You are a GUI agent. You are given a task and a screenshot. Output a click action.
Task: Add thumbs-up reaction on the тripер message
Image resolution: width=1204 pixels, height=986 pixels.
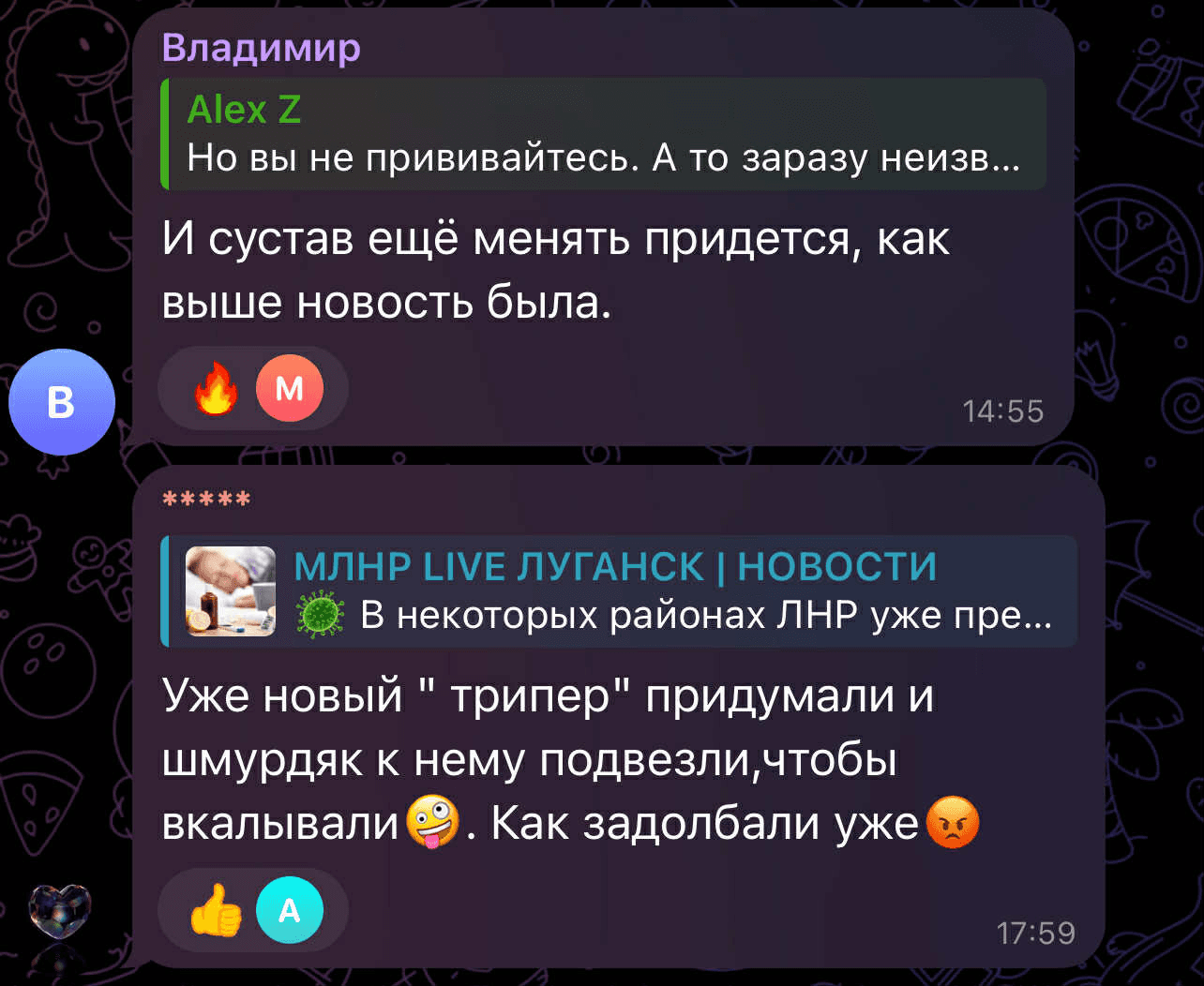click(216, 910)
